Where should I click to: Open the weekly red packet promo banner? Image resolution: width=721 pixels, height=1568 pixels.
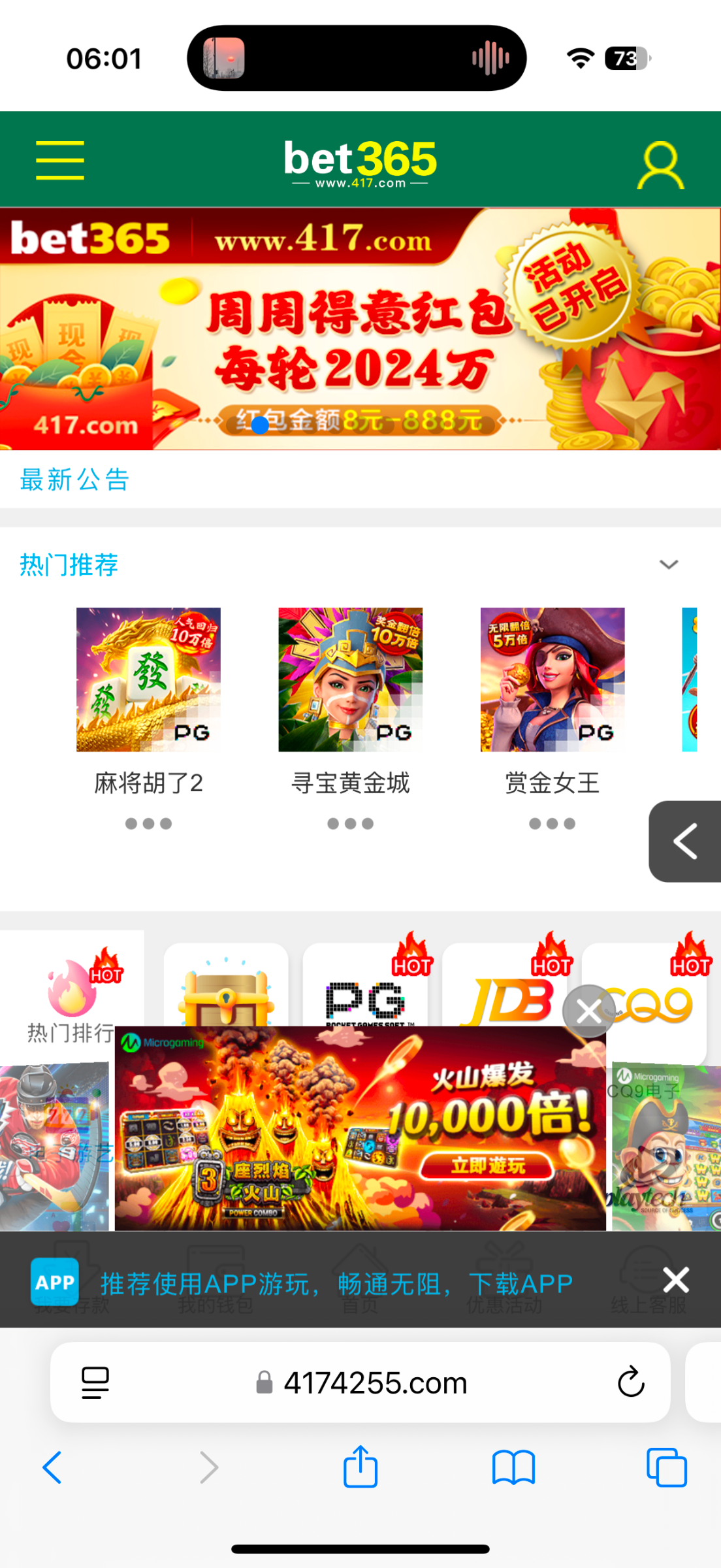point(360,329)
